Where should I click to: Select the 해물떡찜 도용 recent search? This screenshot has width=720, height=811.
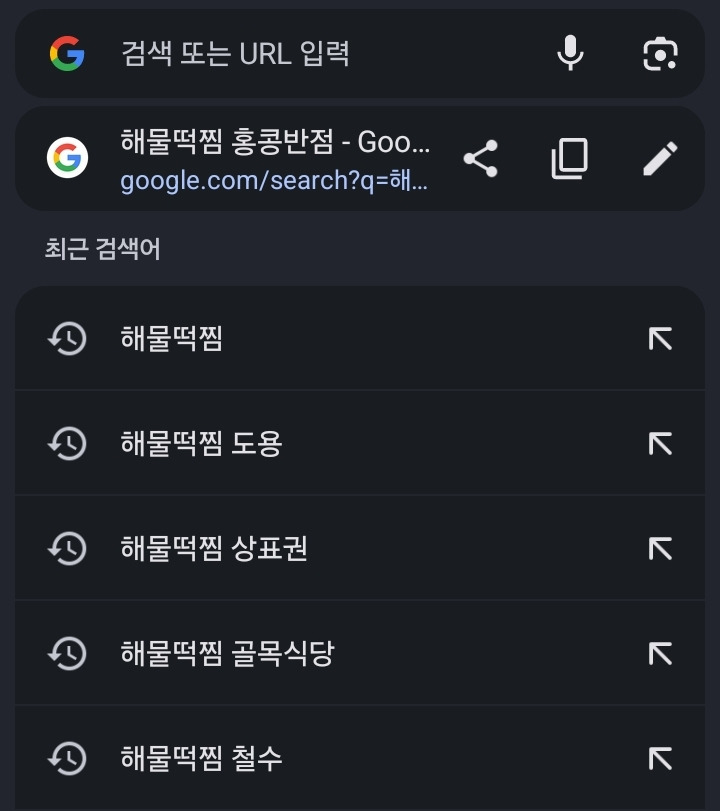click(x=300, y=443)
